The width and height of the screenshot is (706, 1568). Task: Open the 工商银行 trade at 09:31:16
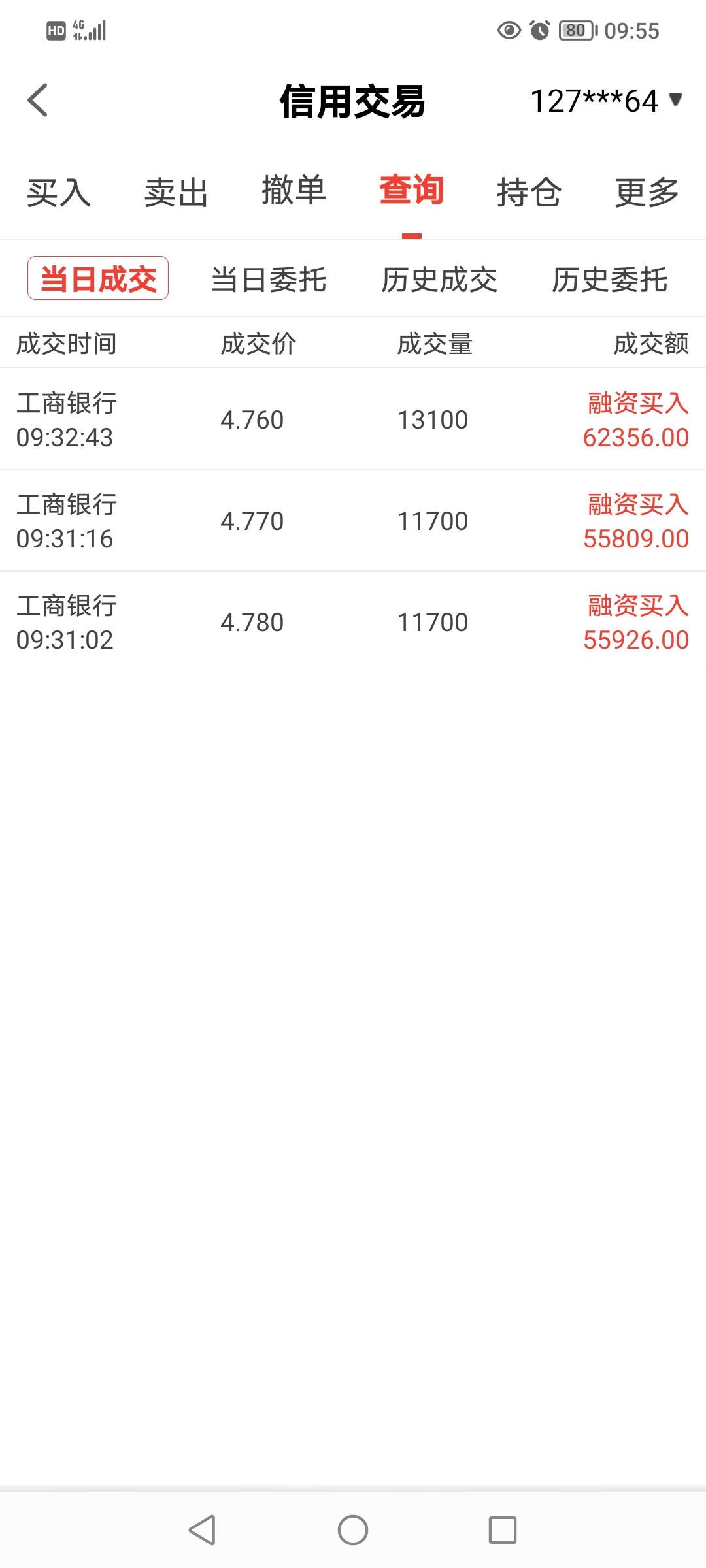point(353,521)
